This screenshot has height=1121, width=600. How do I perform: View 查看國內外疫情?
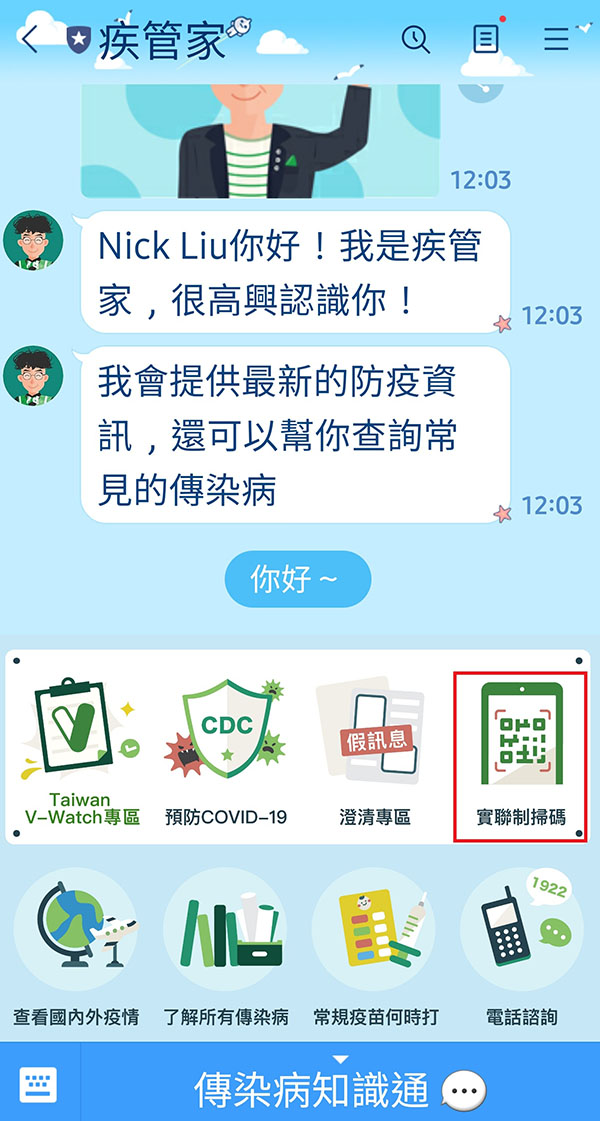tap(76, 945)
